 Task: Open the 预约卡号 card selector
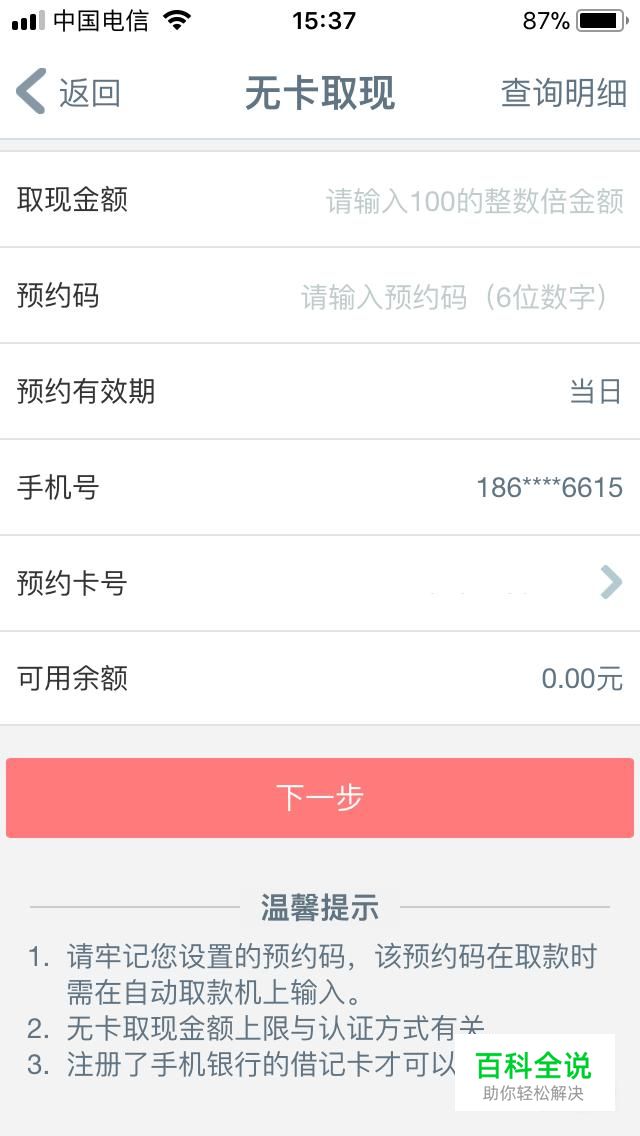tap(320, 582)
